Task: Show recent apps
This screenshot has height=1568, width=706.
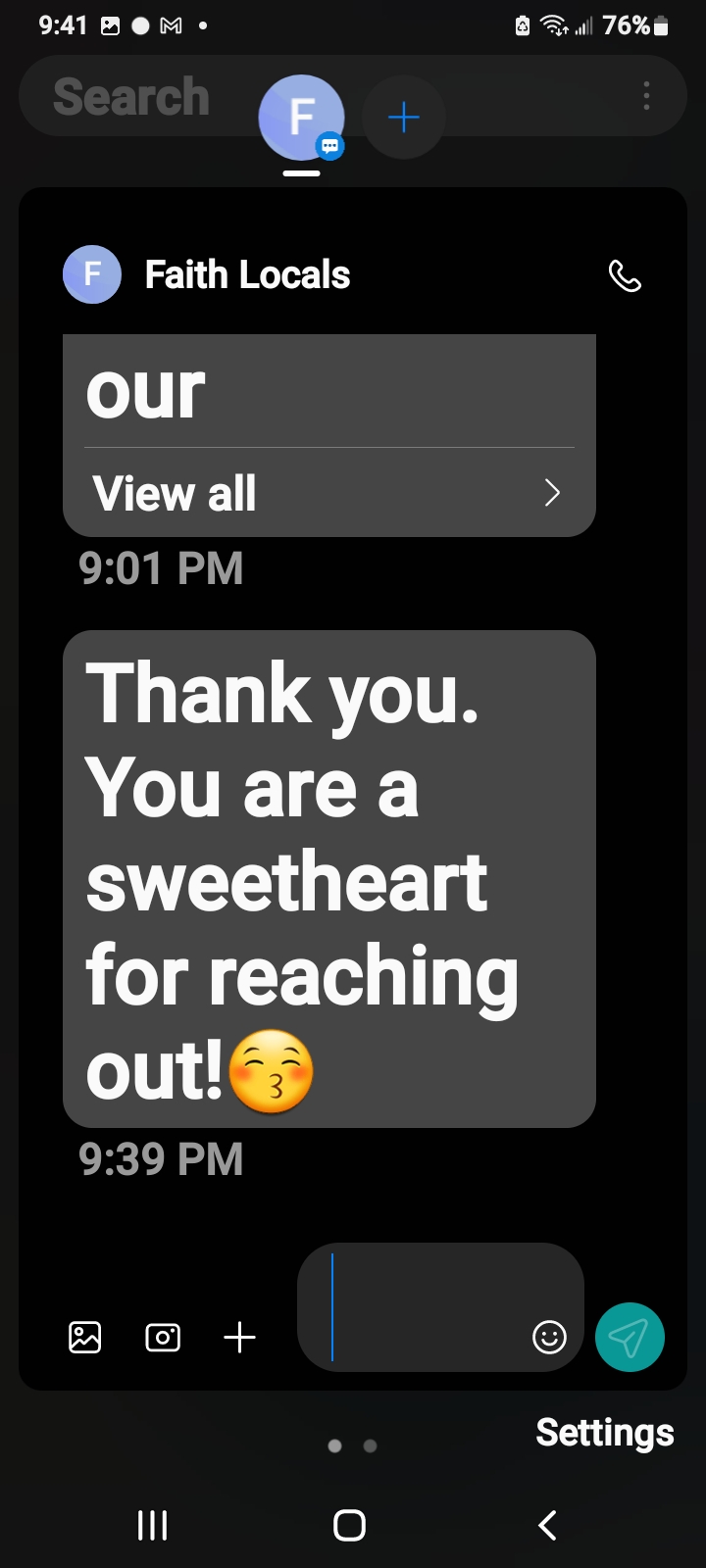Action: (153, 1525)
